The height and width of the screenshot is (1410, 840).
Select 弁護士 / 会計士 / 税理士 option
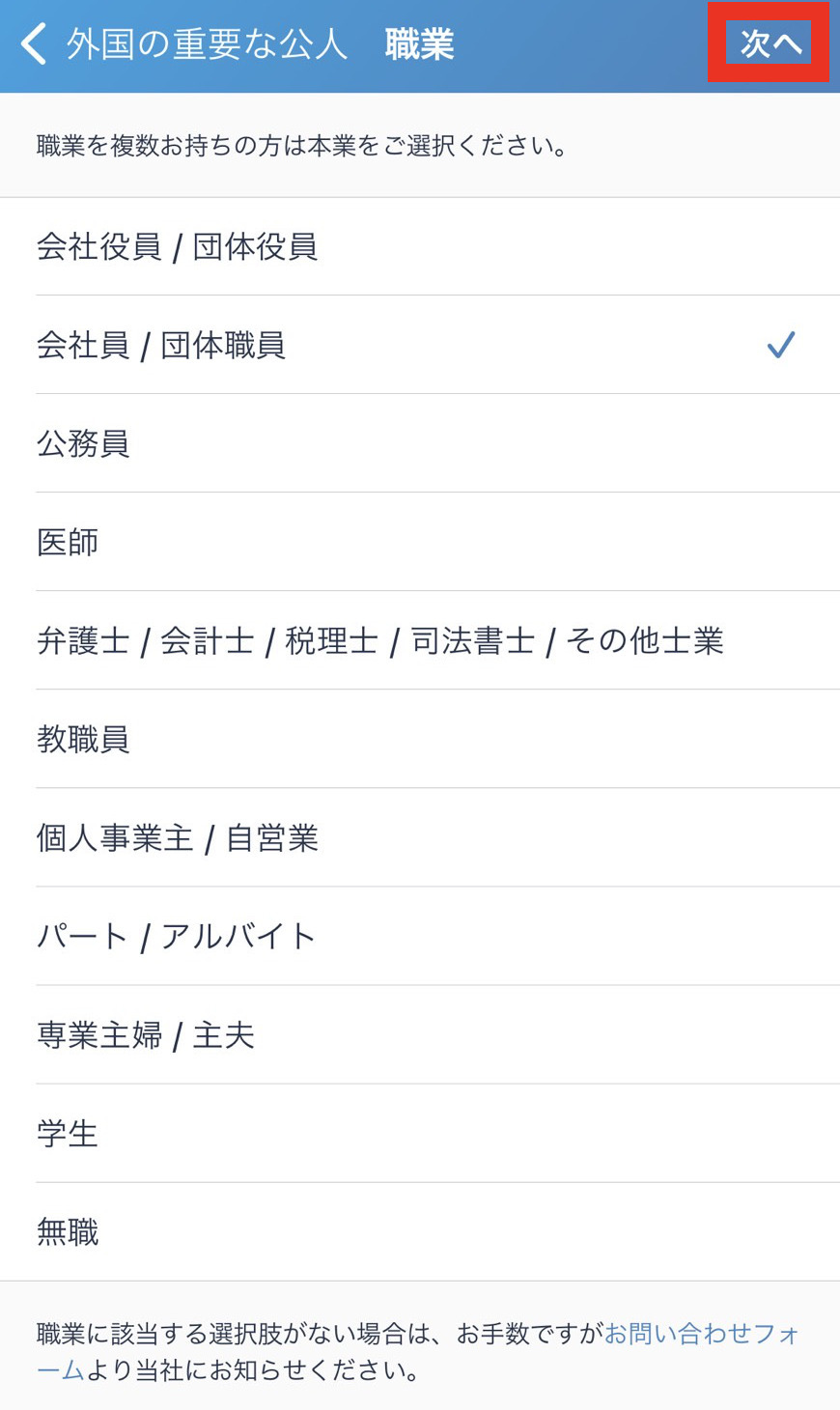(420, 640)
